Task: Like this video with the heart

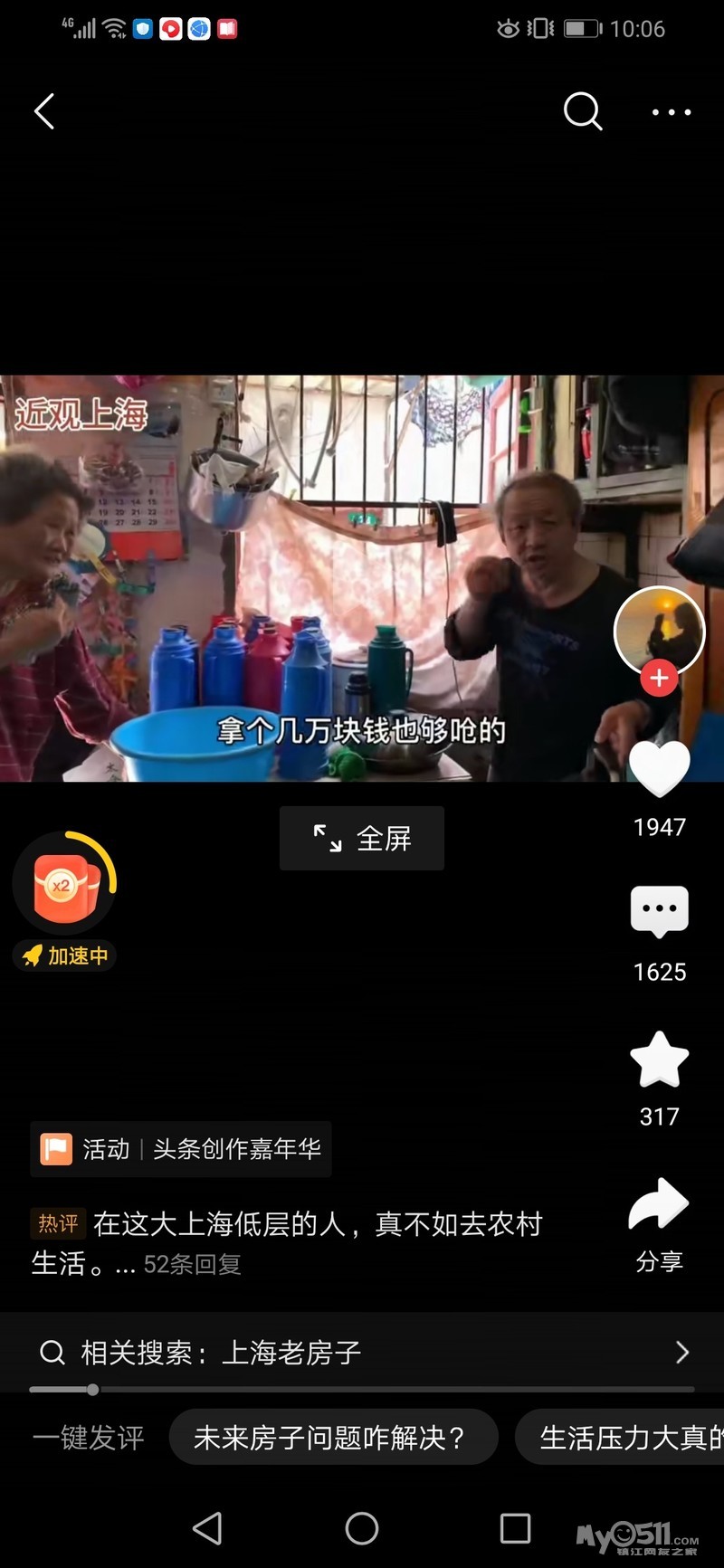Action: tap(659, 768)
